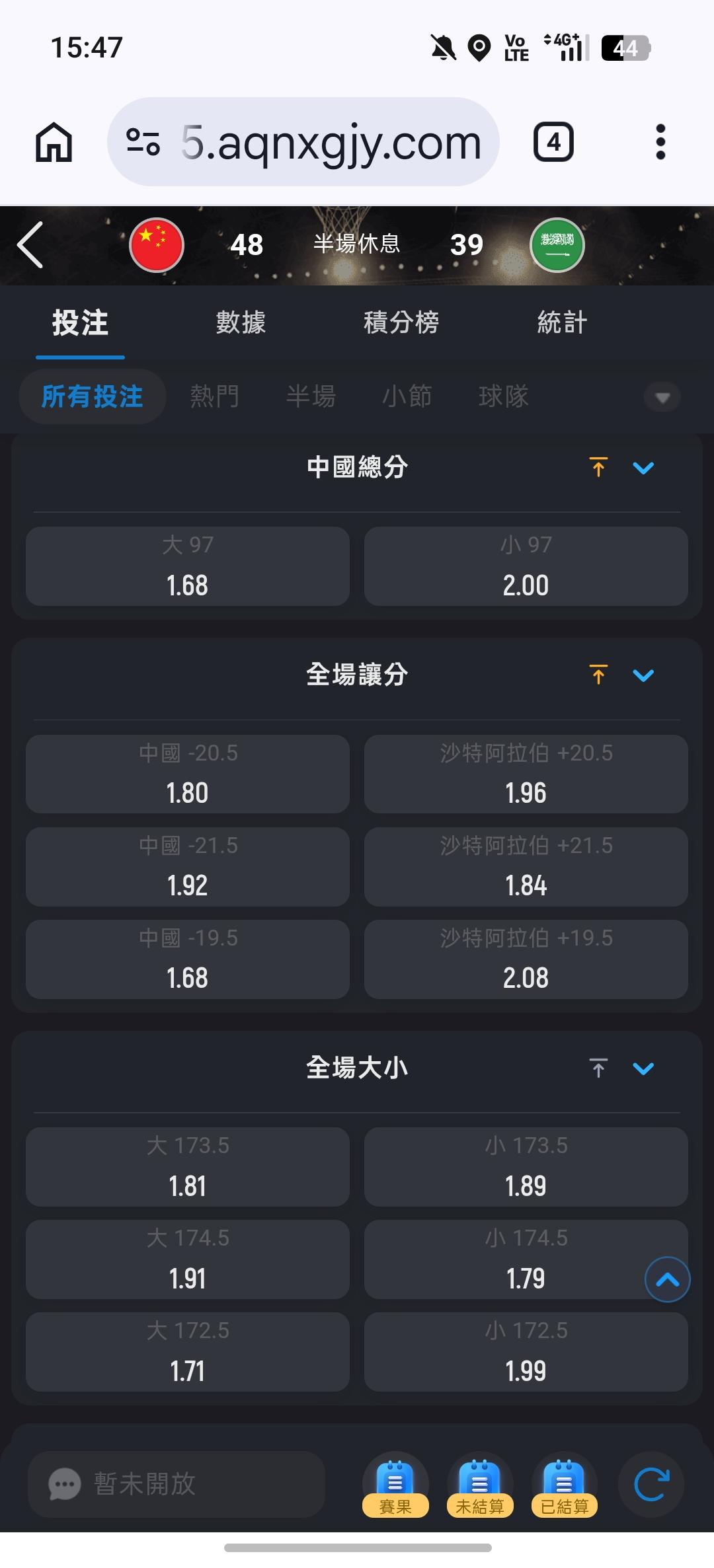Switch to the 數據 tab

(241, 322)
